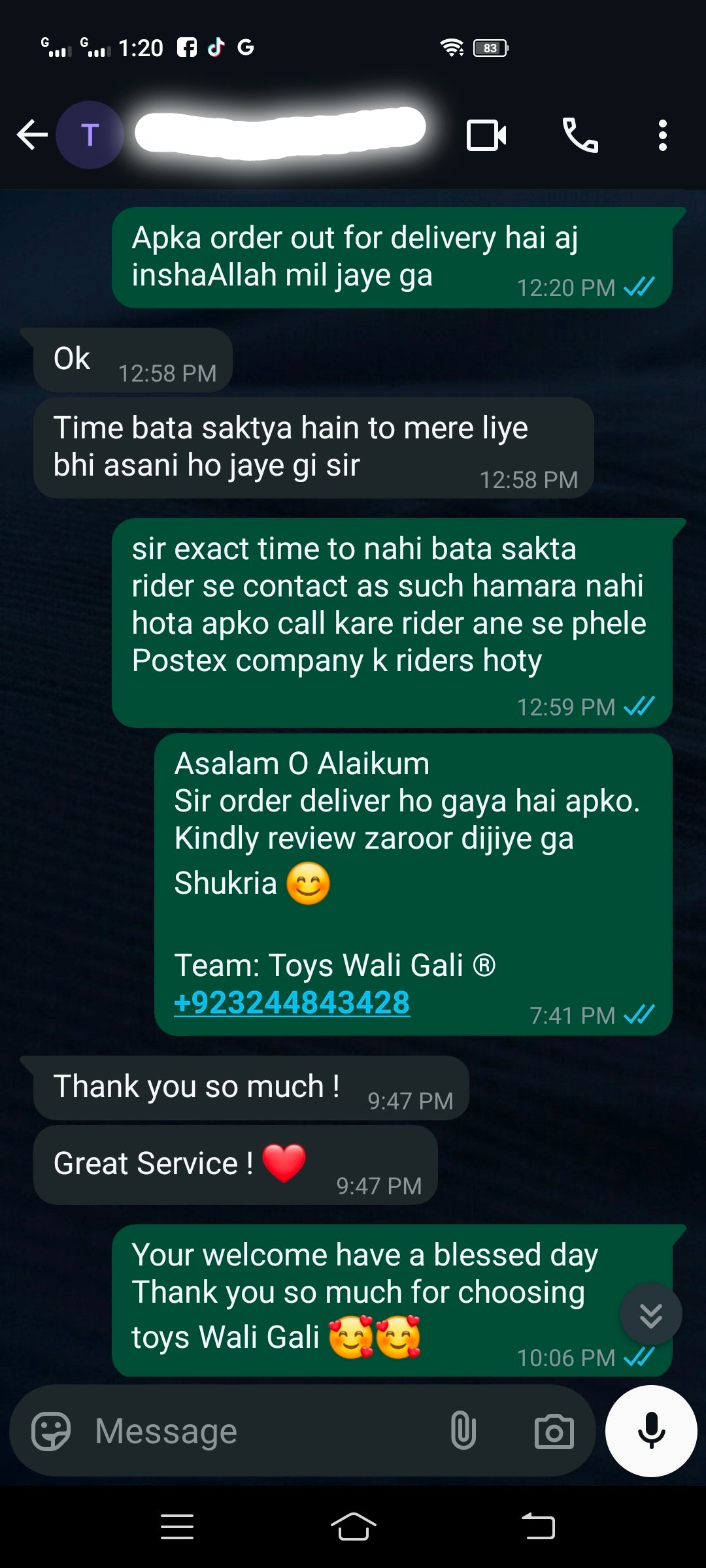Start a video call
Image resolution: width=706 pixels, height=1568 pixels.
point(486,135)
